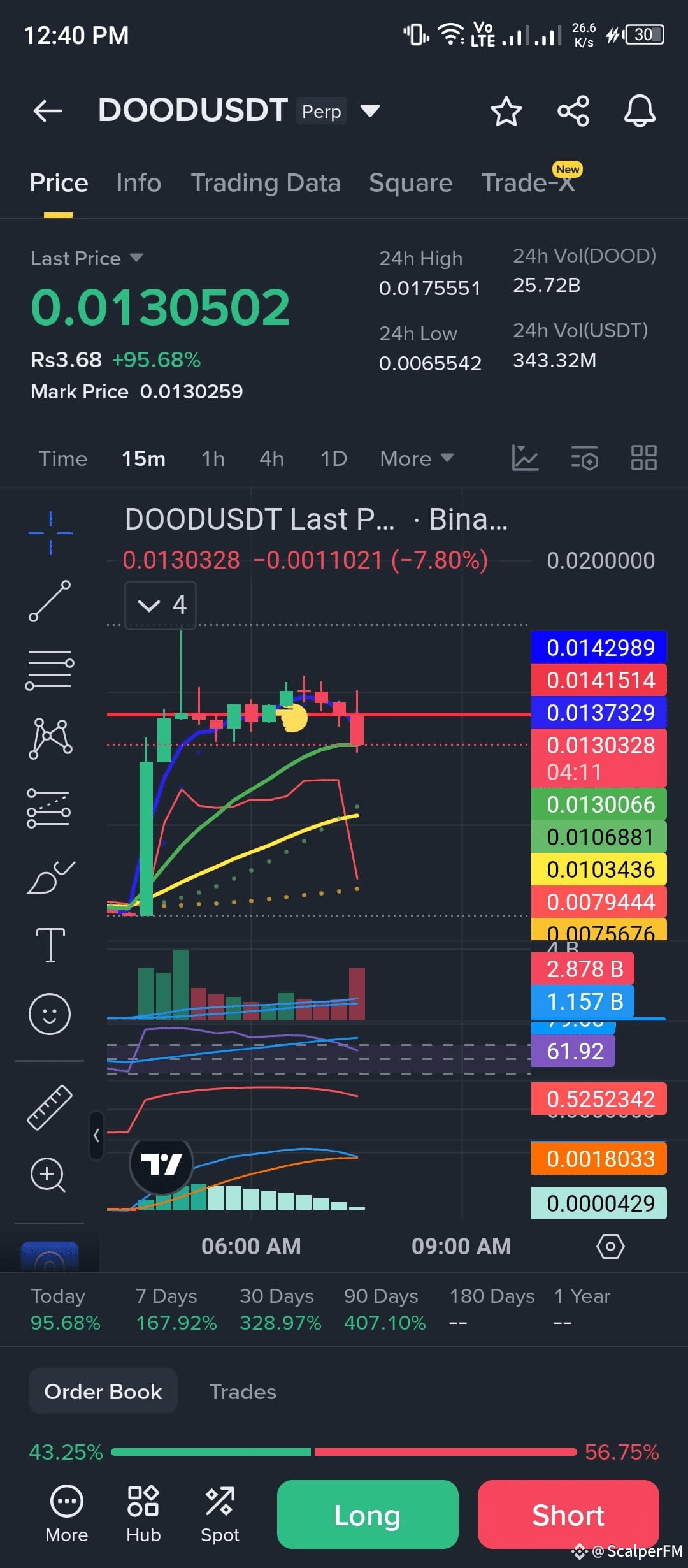Open a Short position
The width and height of the screenshot is (688, 1568).
coord(568,1515)
